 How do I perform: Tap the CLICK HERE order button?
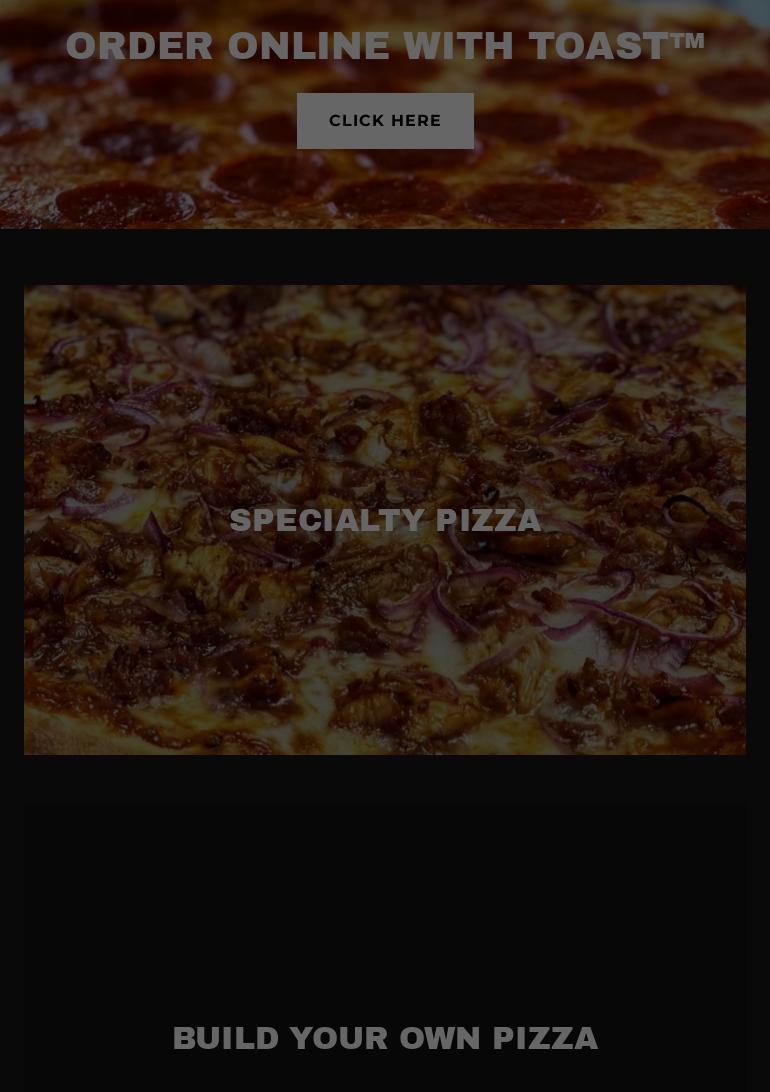pos(385,121)
